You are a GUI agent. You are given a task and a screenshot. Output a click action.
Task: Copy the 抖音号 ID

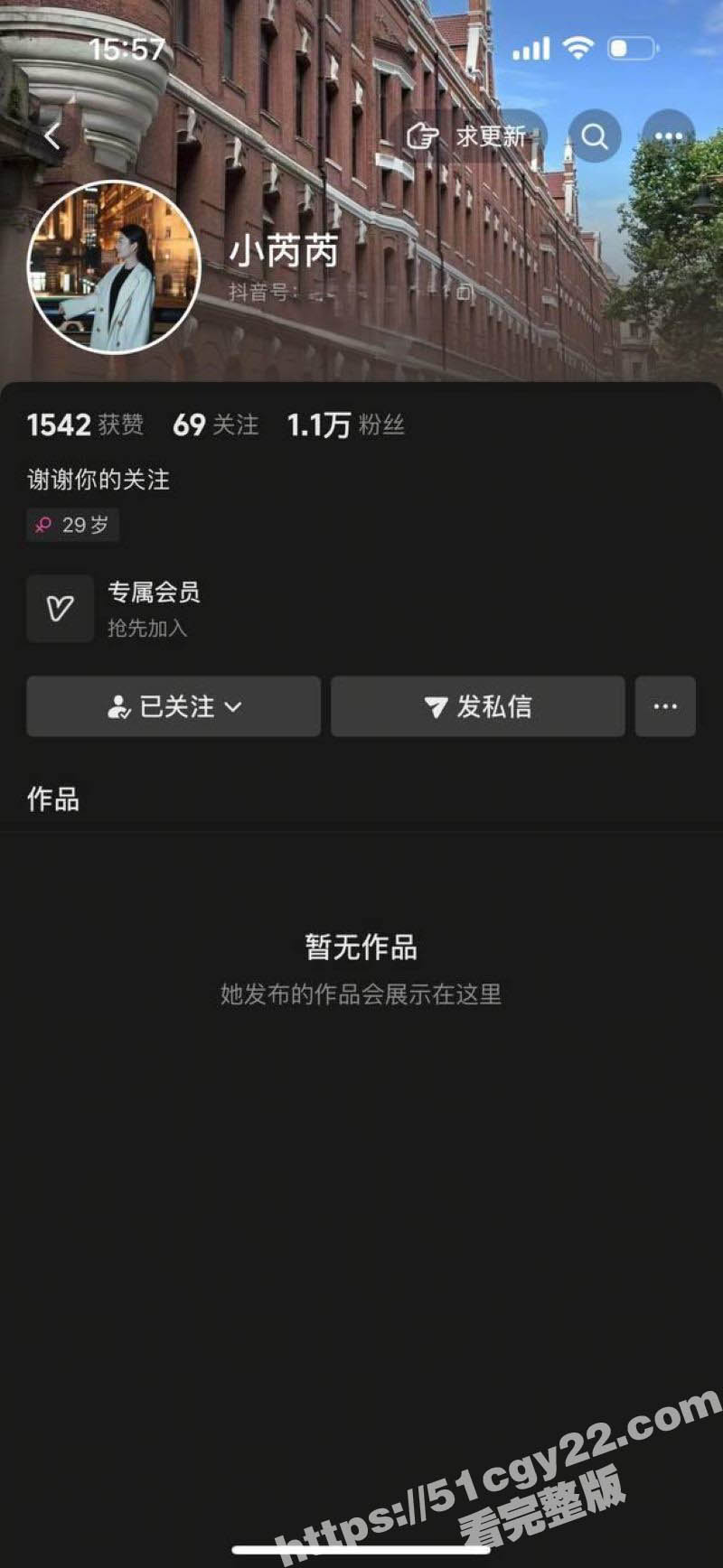(x=465, y=292)
